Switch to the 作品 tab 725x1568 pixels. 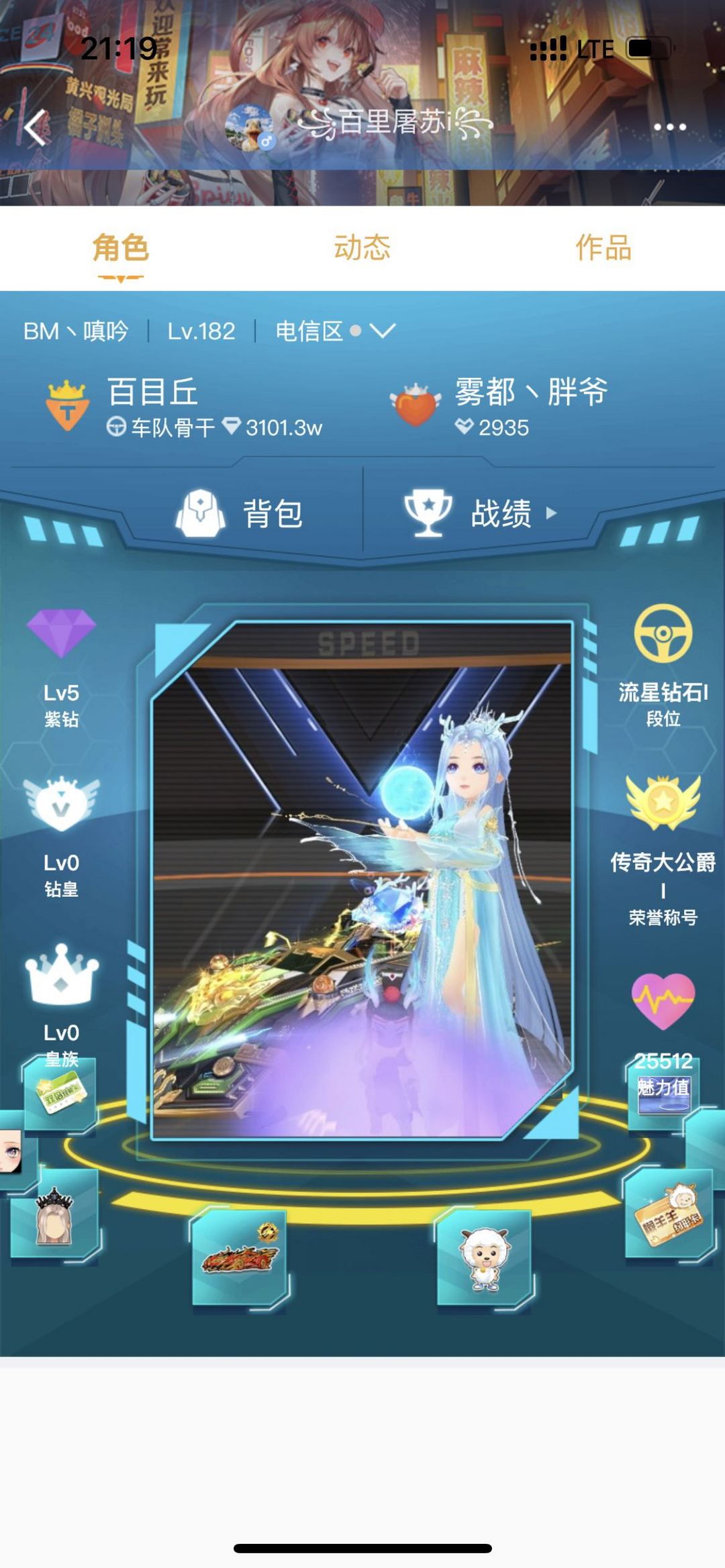point(604,248)
